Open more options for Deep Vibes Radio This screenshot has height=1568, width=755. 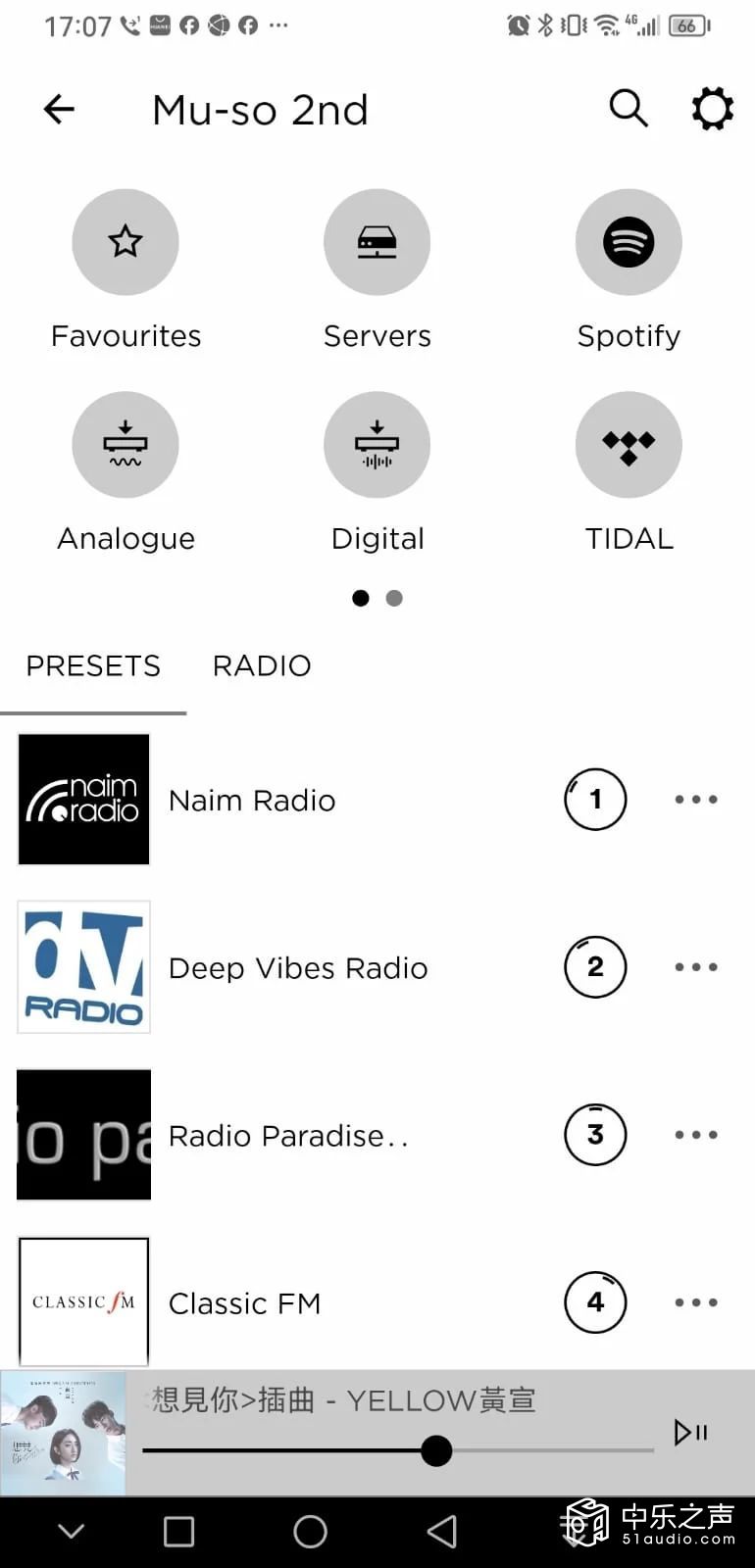point(696,967)
